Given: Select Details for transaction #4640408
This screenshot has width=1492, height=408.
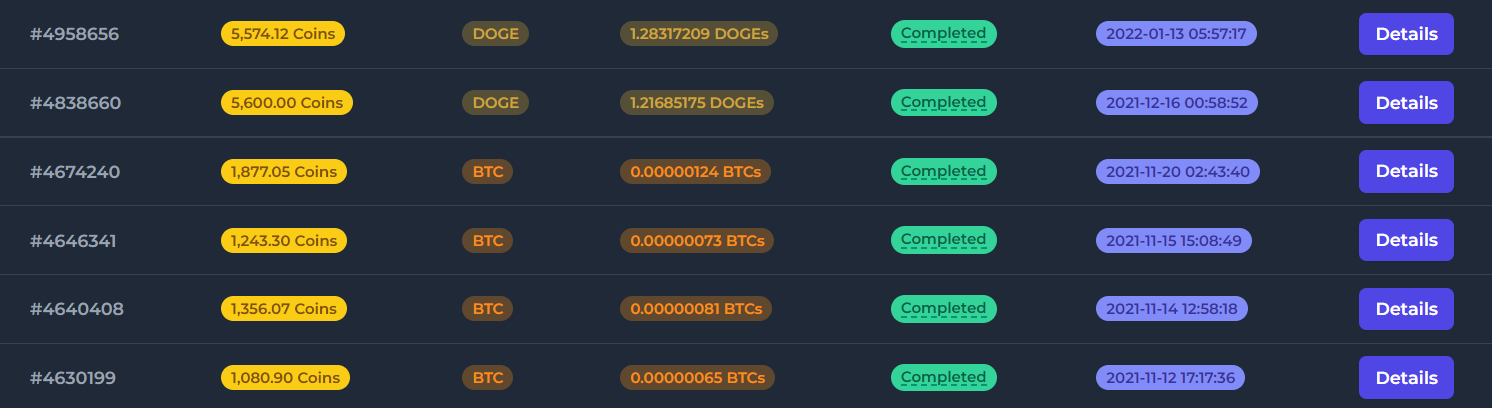Looking at the screenshot, I should pyautogui.click(x=1406, y=309).
